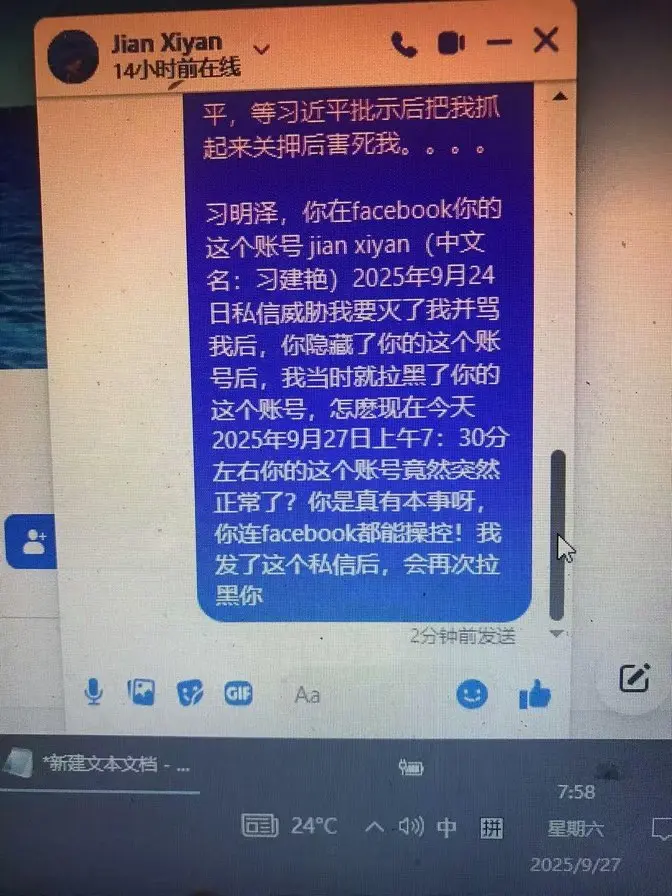Send a thumbs-up like
The image size is (672, 896).
[535, 693]
